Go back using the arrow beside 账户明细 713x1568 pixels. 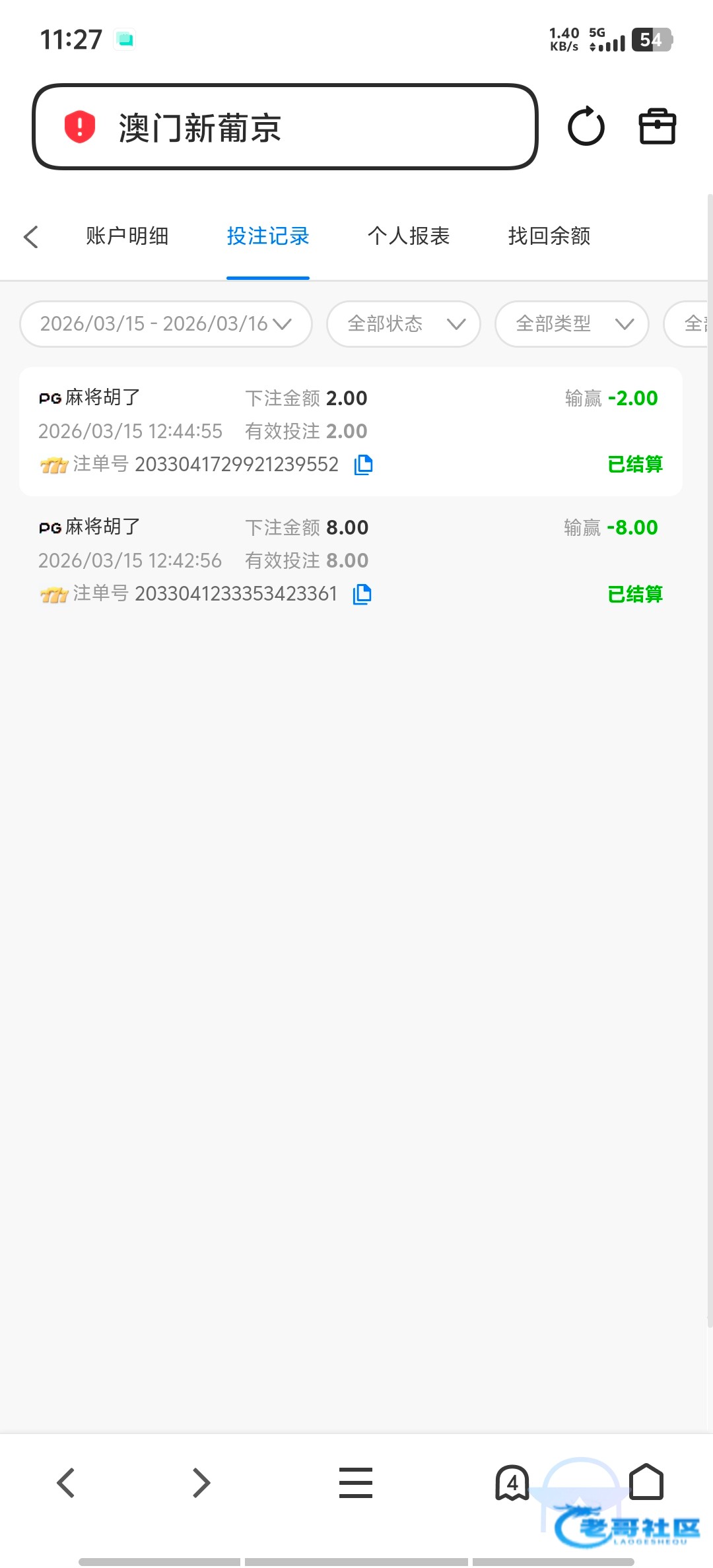click(31, 237)
